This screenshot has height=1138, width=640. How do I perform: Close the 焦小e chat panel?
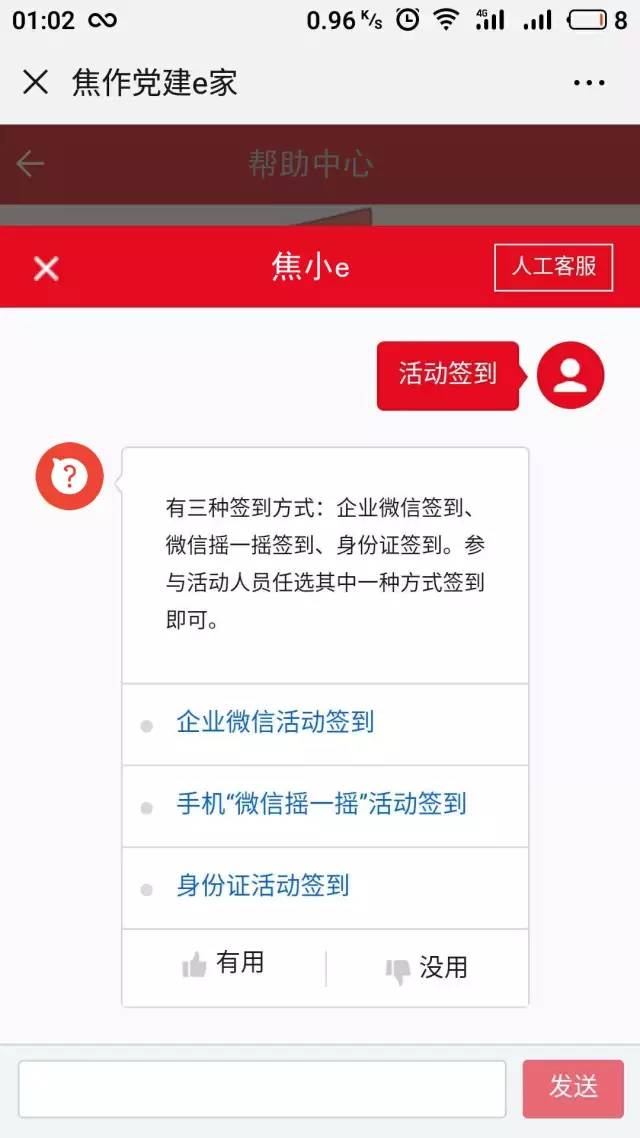46,269
